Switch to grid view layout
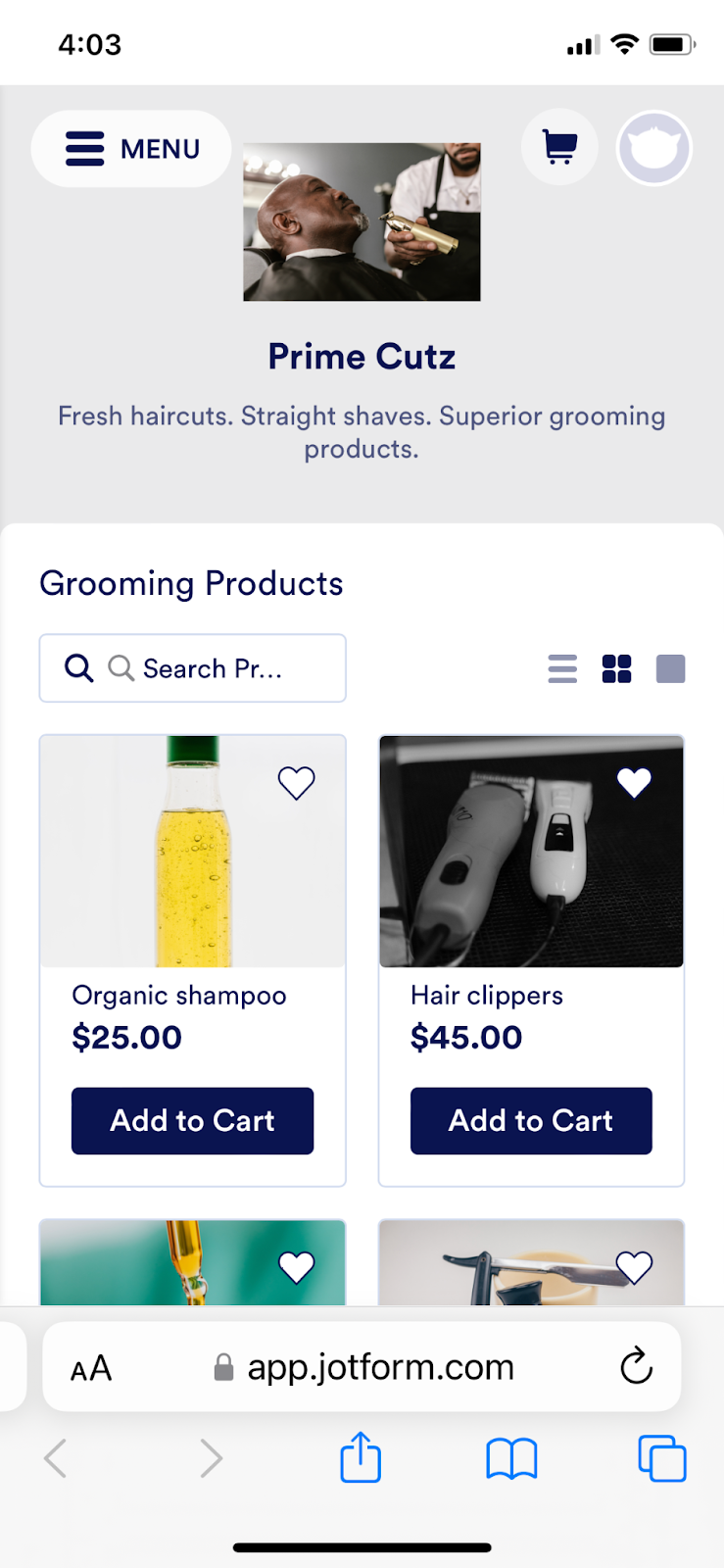 (616, 668)
